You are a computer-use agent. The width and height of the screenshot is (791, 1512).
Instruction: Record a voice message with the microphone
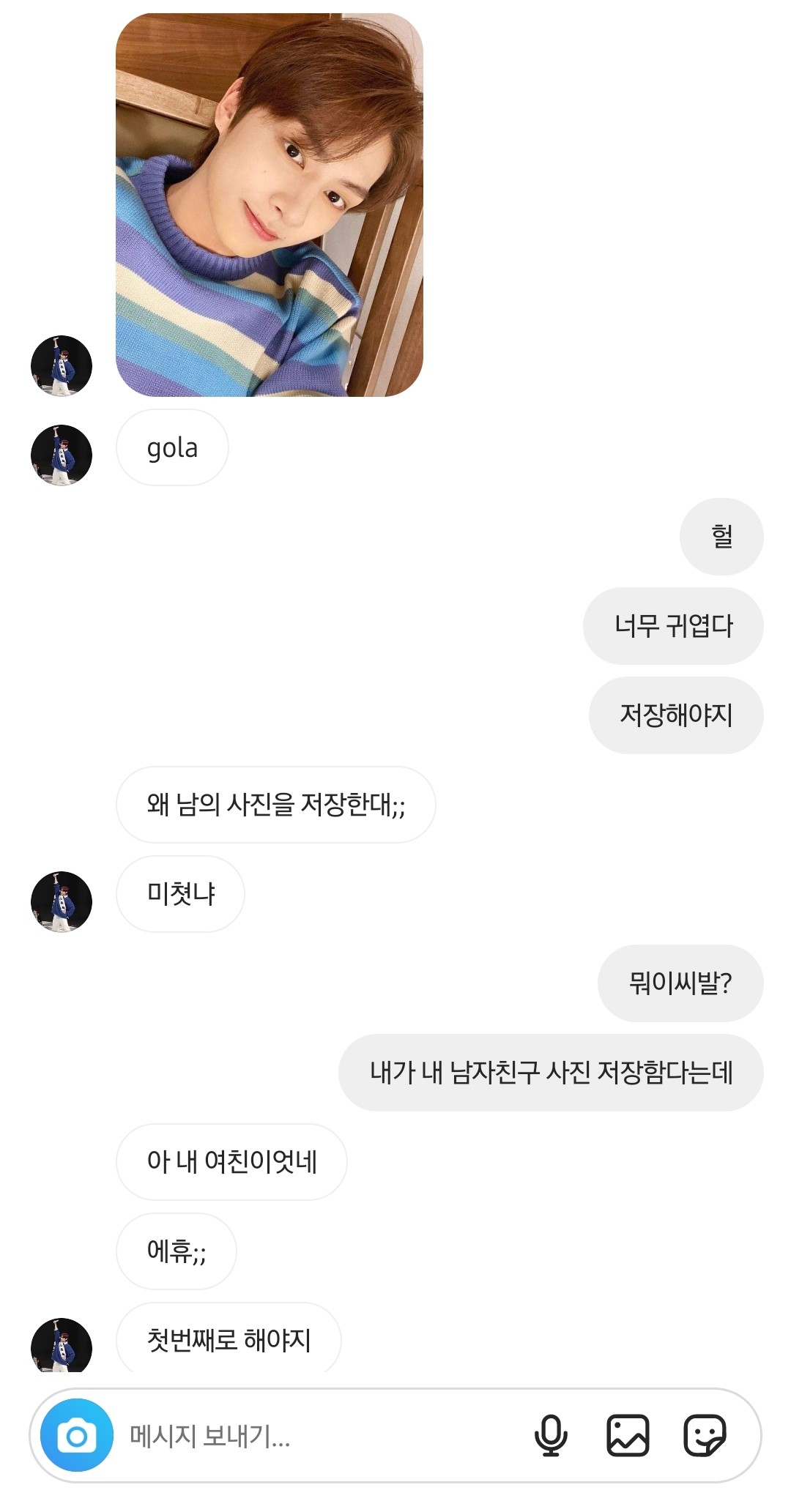(551, 1435)
